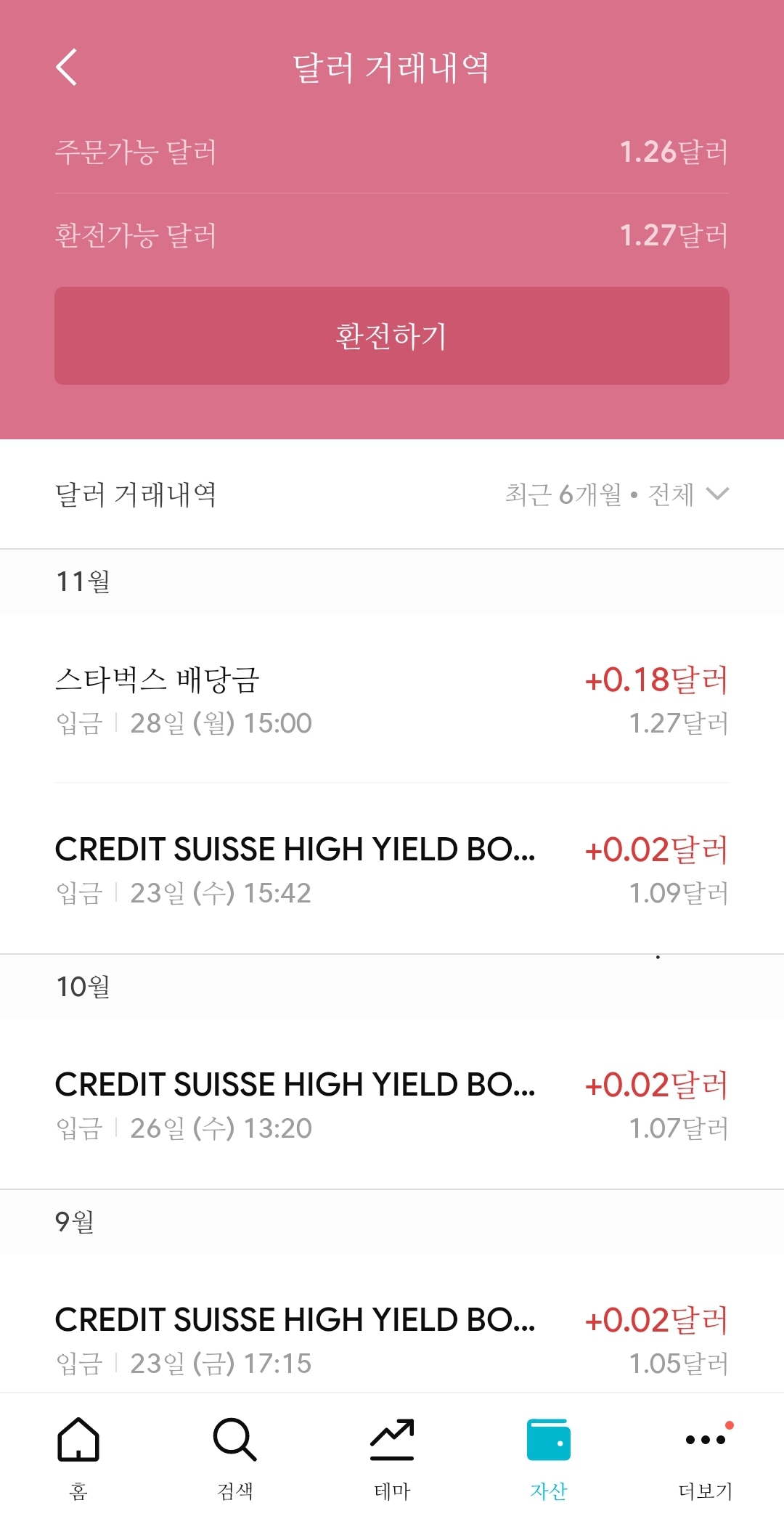This screenshot has height=1524, width=784.
Task: Go back from 달러 거래내역 screen
Action: [67, 68]
